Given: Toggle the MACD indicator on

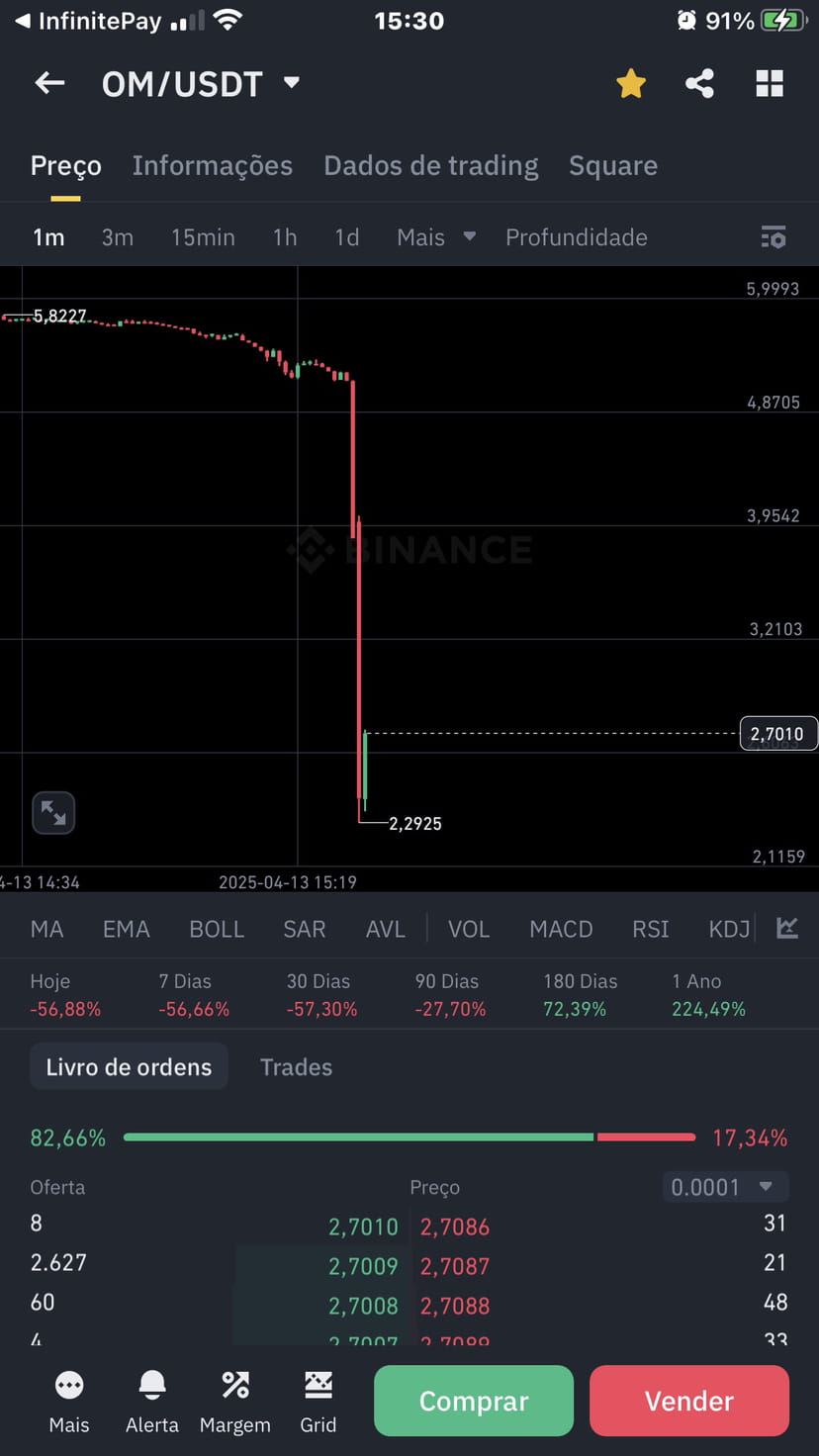Looking at the screenshot, I should tap(561, 928).
